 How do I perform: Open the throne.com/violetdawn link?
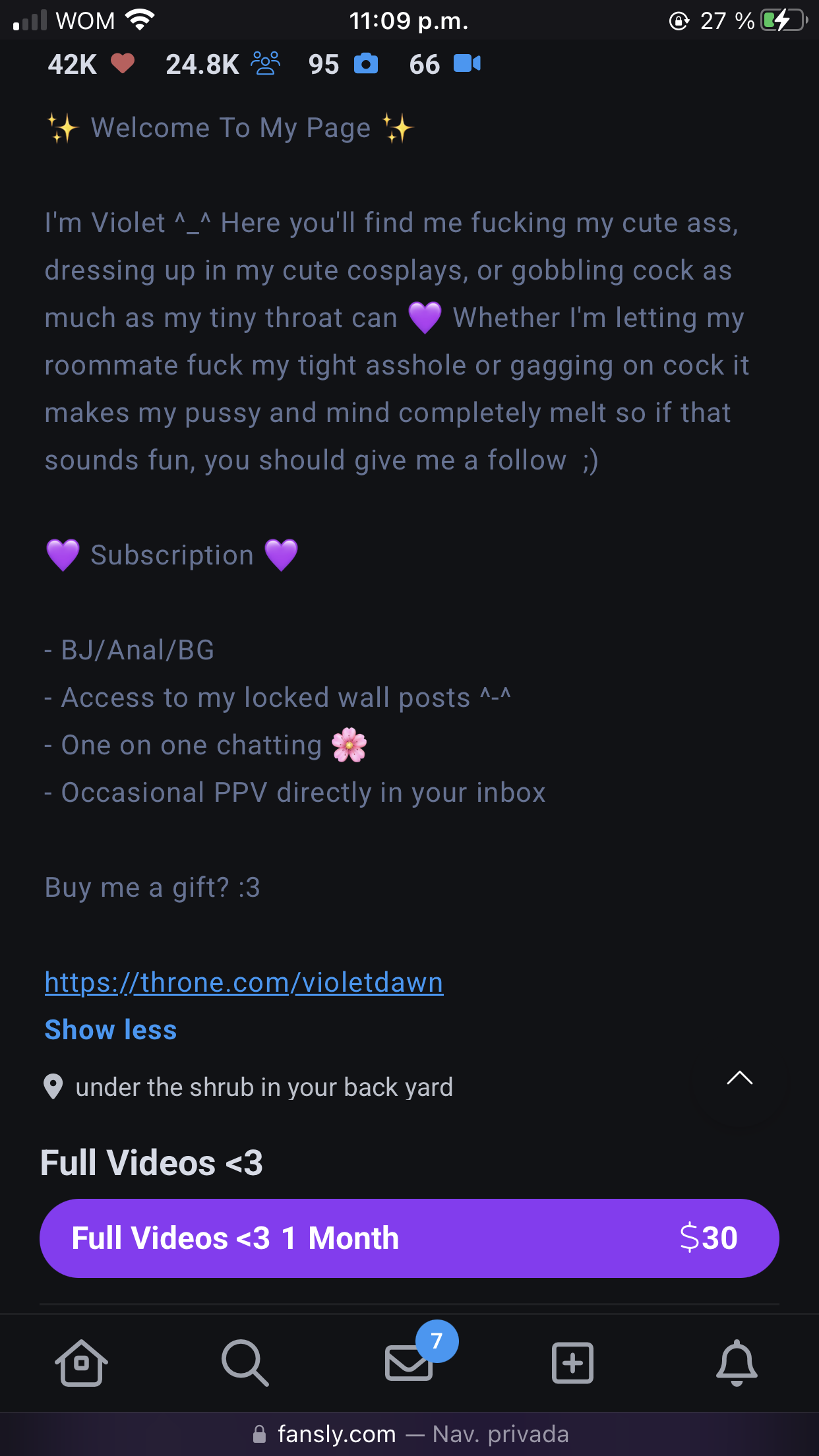244,983
